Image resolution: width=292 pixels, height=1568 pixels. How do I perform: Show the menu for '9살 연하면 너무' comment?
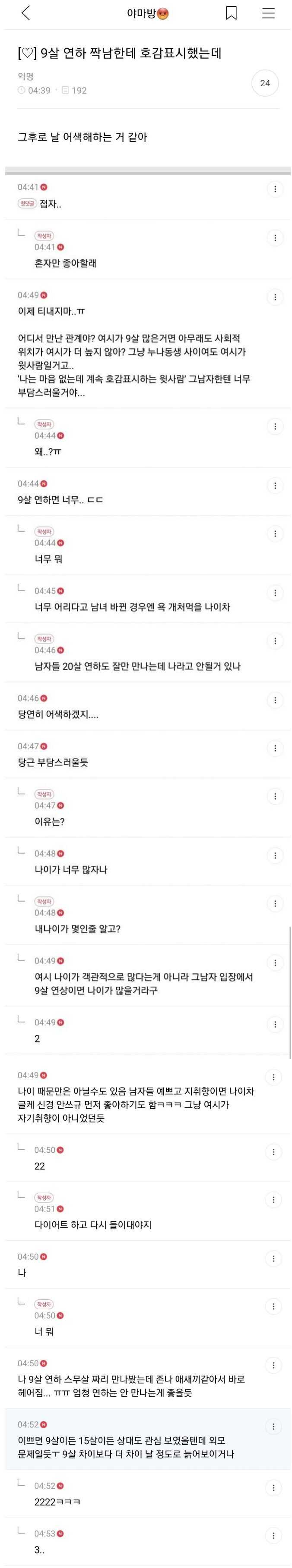(x=275, y=486)
